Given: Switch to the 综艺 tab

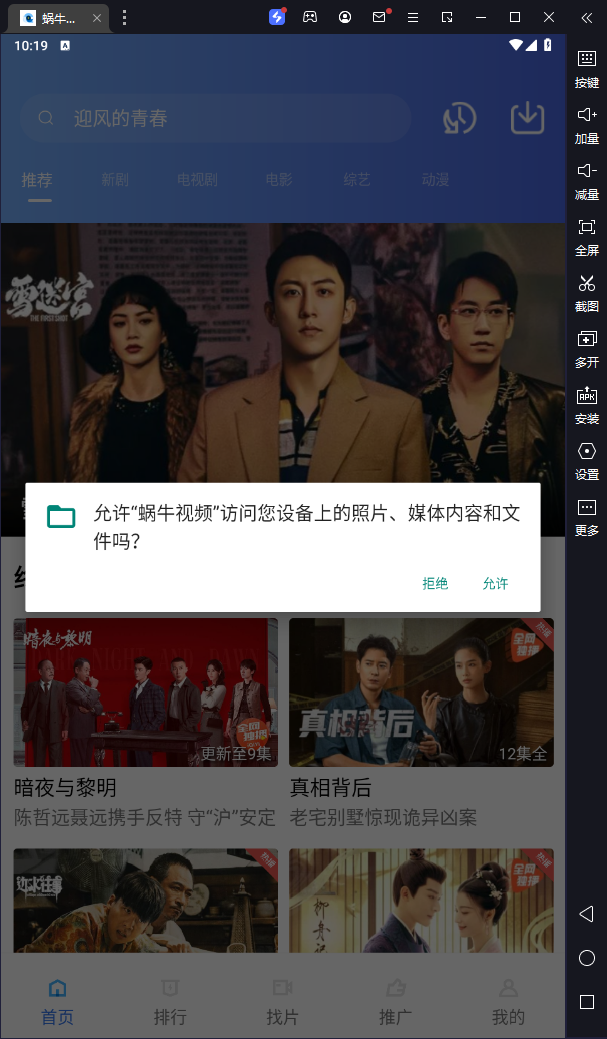Looking at the screenshot, I should coord(357,180).
